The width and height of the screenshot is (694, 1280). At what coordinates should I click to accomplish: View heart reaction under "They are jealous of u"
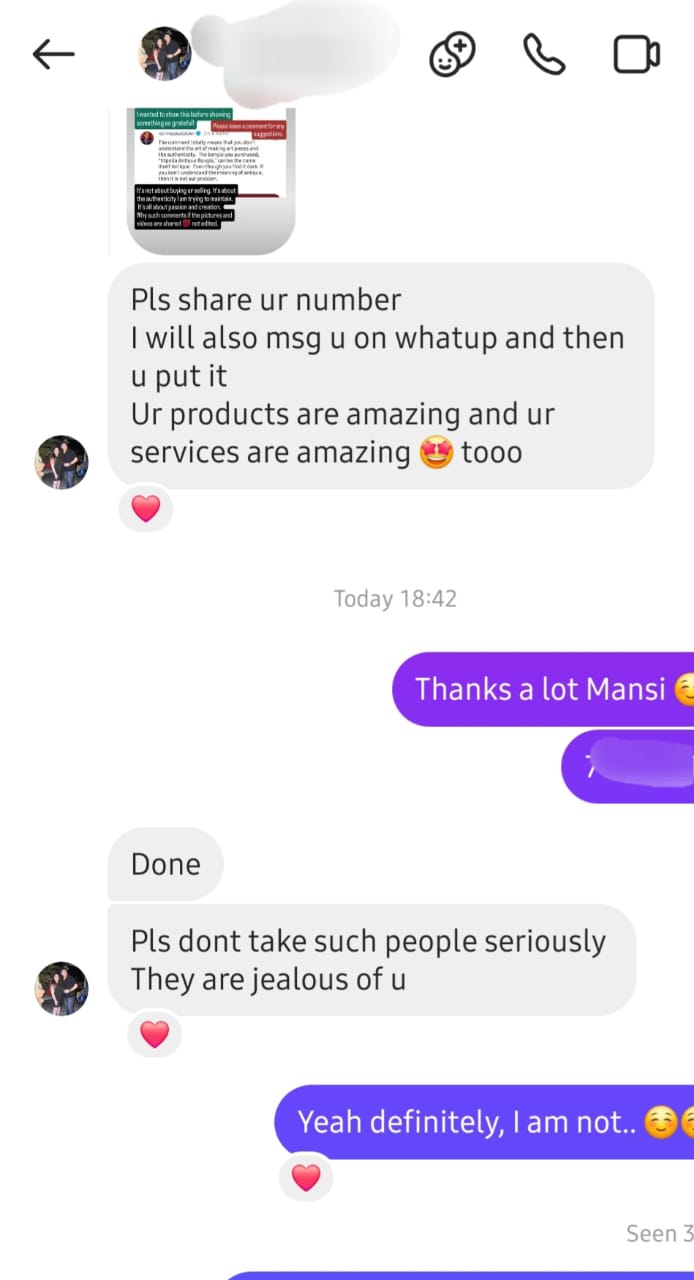pos(154,1035)
